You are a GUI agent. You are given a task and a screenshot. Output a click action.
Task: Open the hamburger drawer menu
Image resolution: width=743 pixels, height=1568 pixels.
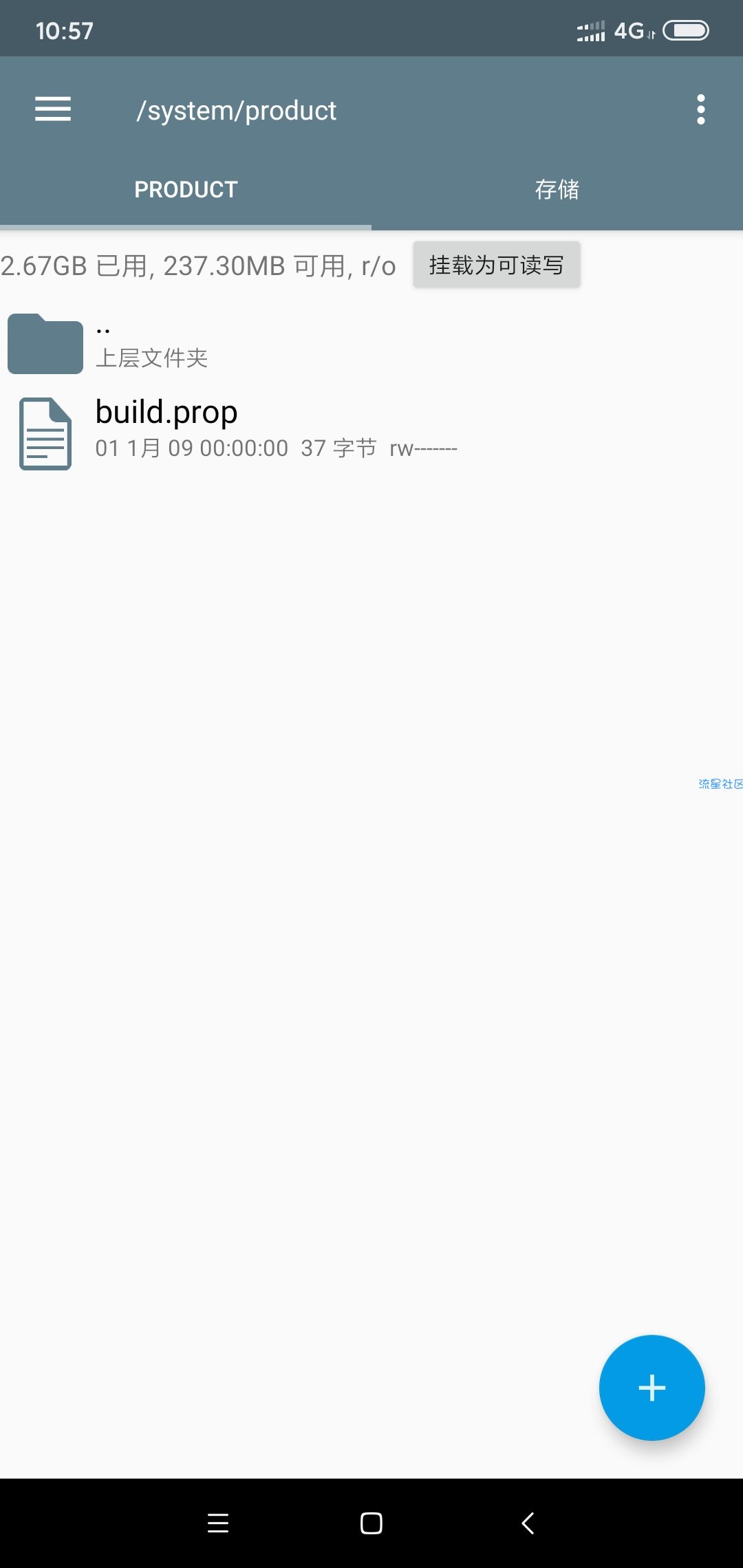click(53, 109)
